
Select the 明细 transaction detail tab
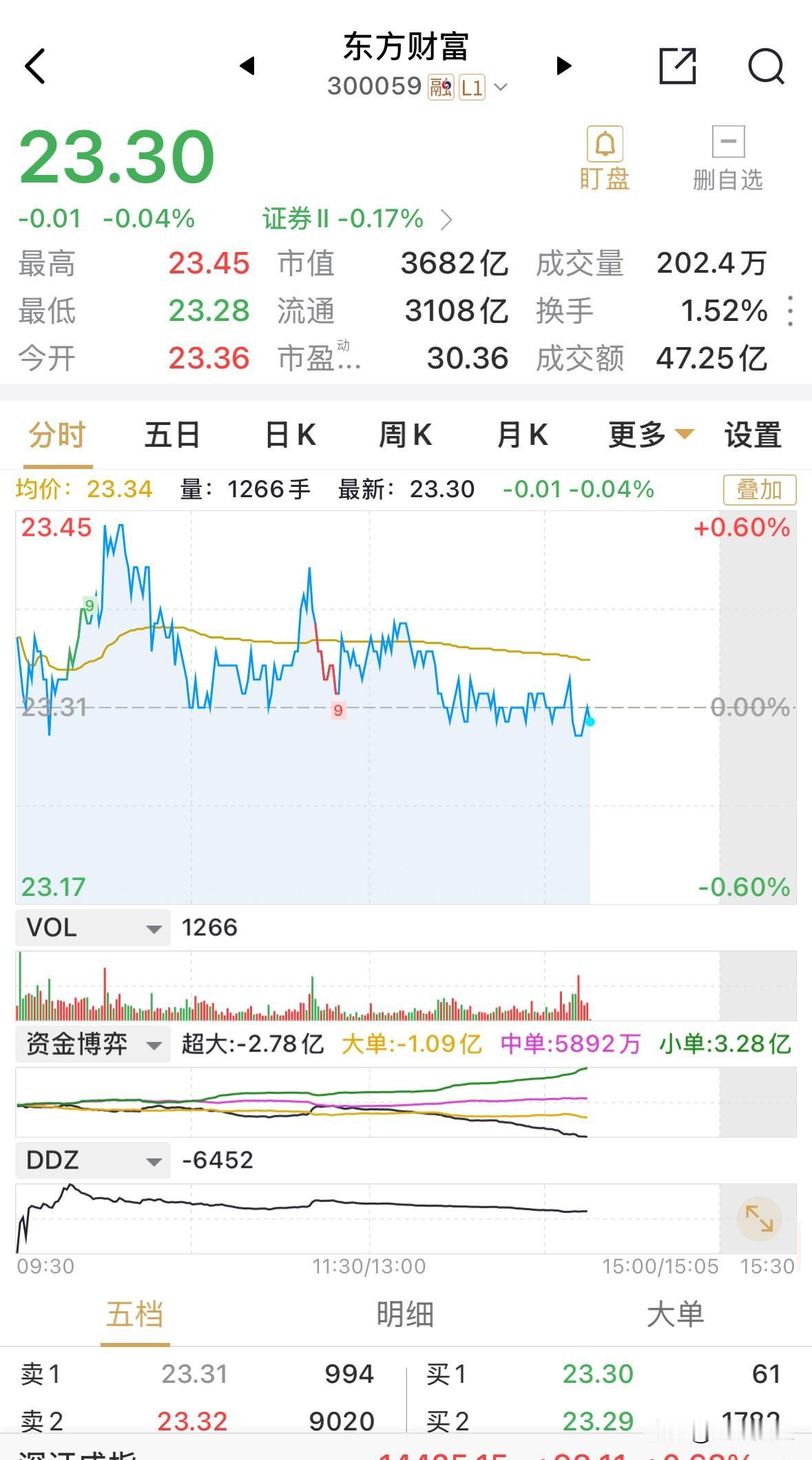[x=404, y=1313]
